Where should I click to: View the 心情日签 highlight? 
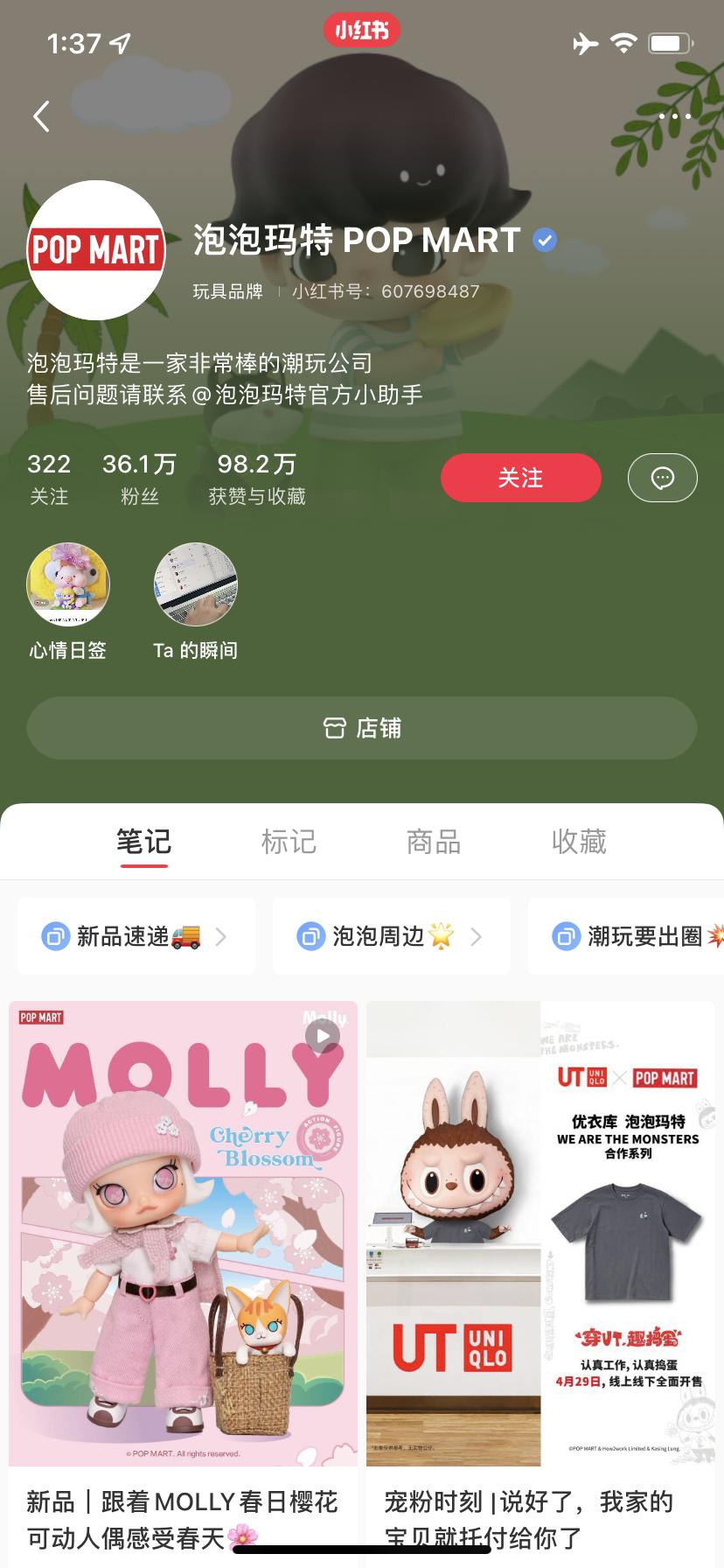tap(68, 584)
